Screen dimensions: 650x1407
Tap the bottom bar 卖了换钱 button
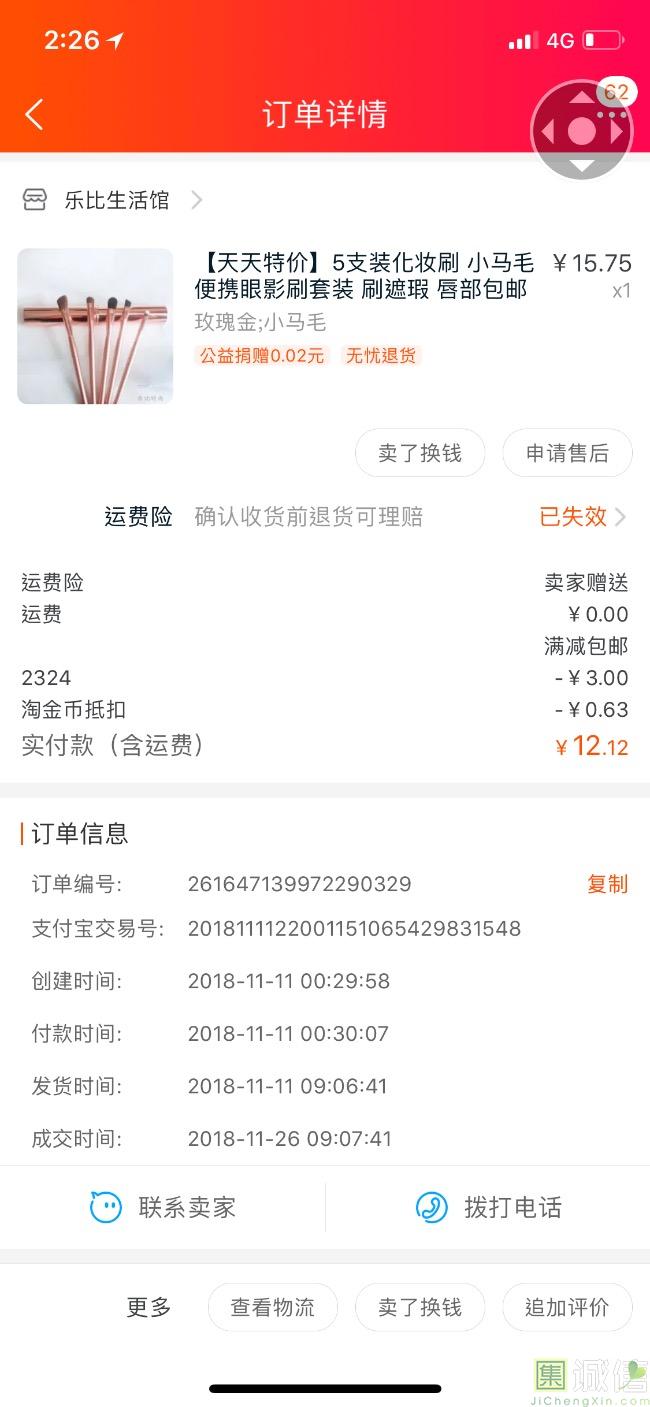[420, 1307]
